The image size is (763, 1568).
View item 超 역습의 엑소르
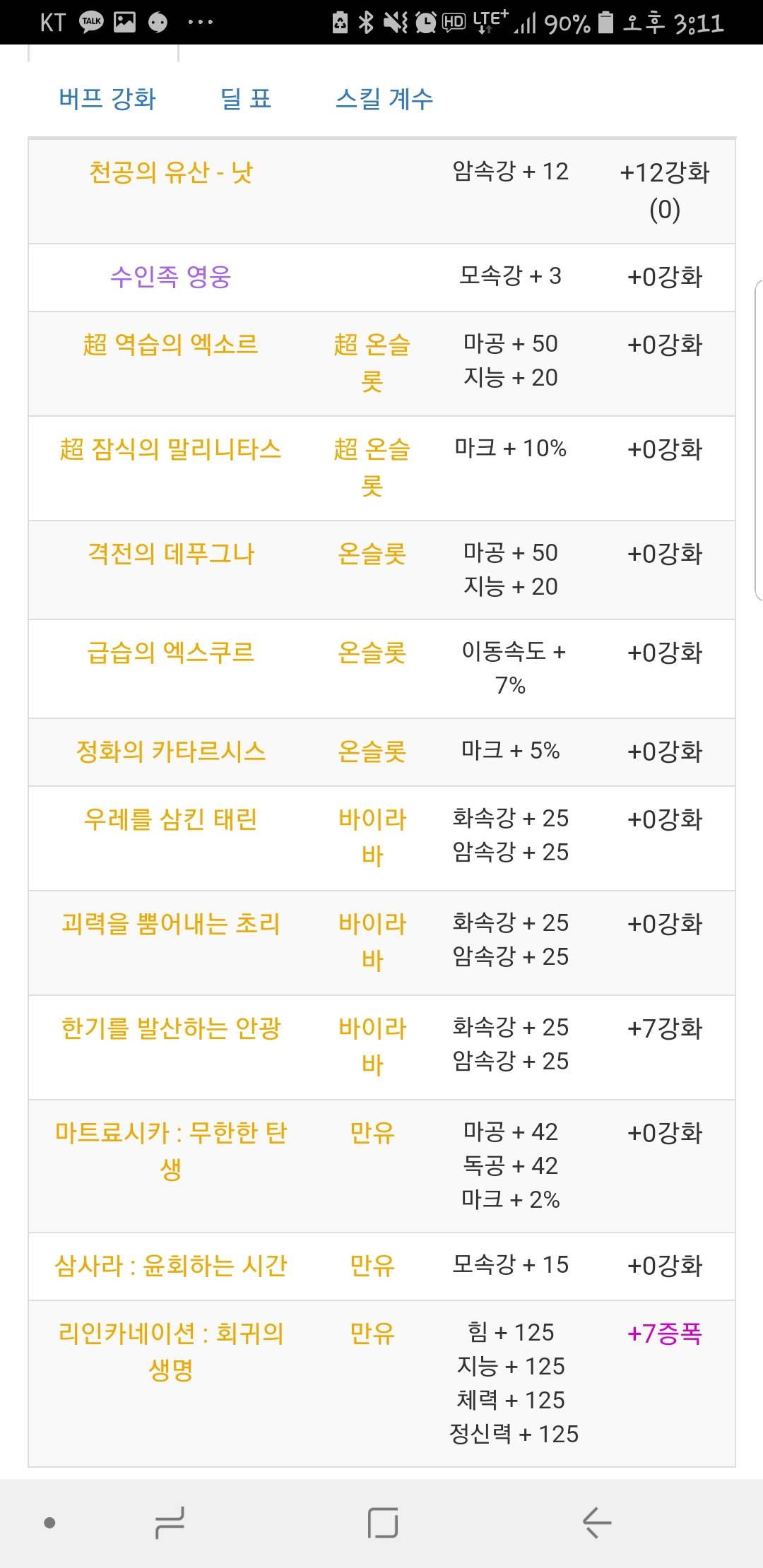(170, 345)
